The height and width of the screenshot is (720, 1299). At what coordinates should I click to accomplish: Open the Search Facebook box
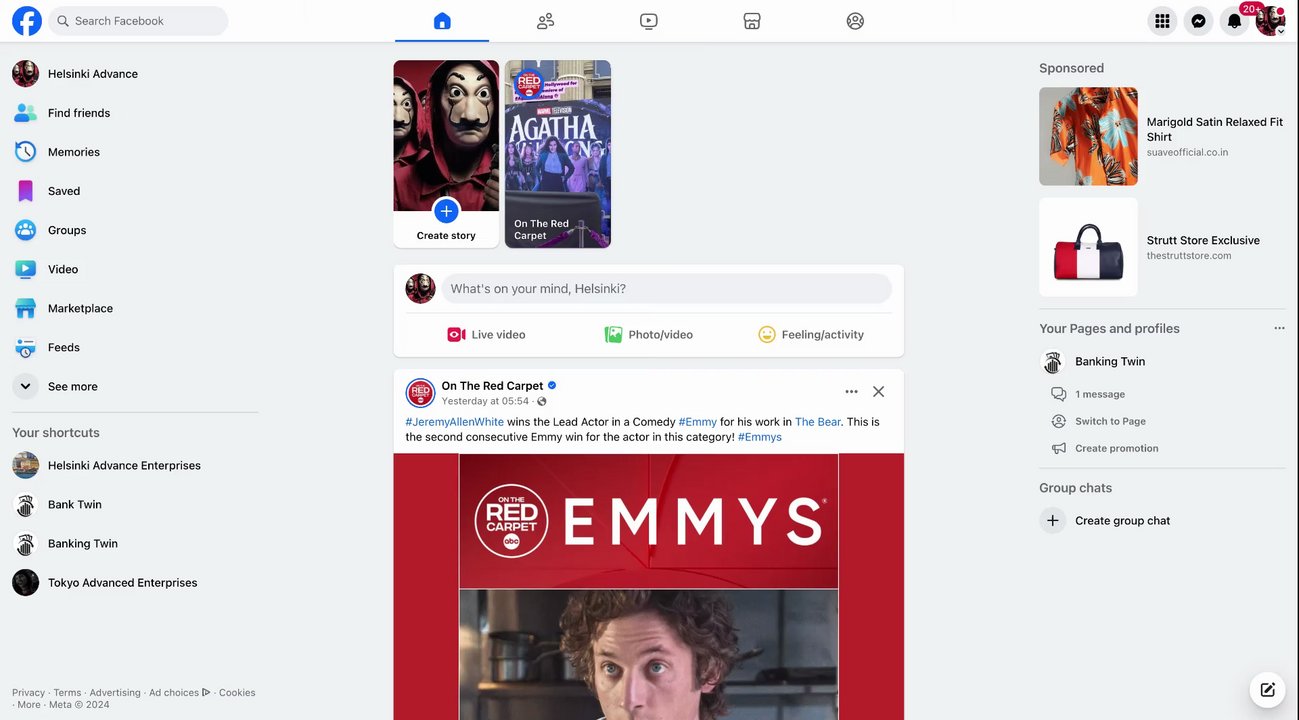[x=138, y=21]
